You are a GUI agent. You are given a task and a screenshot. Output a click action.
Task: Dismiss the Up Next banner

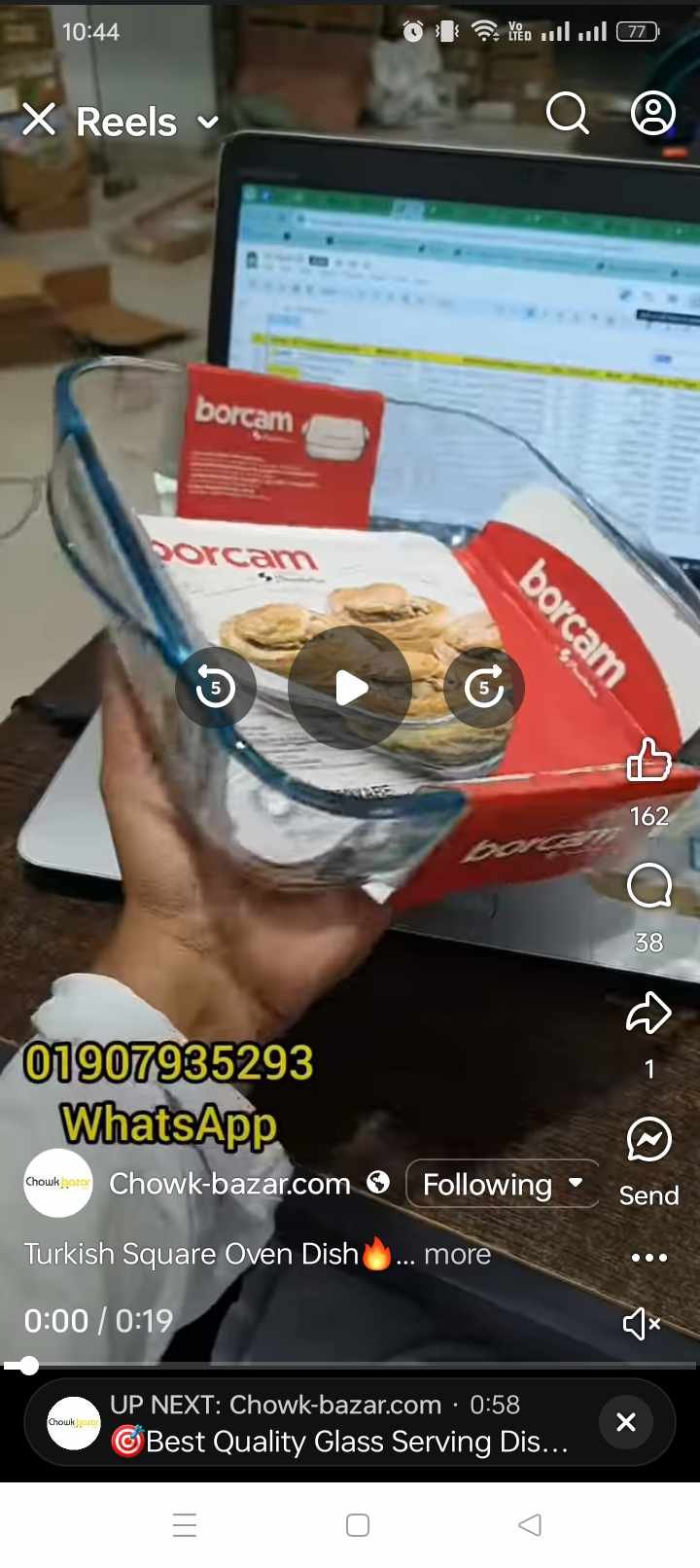tap(626, 1422)
